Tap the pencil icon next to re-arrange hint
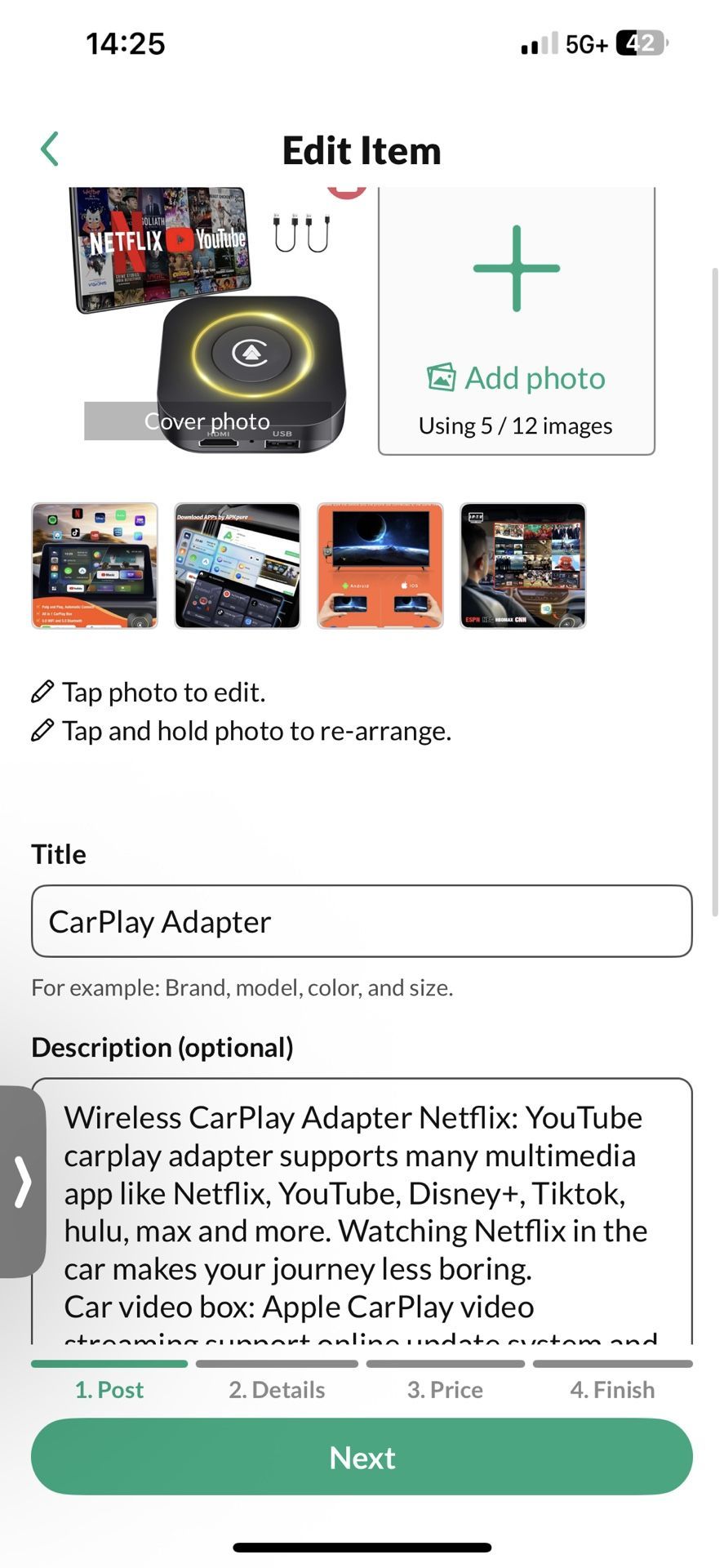Image resolution: width=724 pixels, height=1568 pixels. point(42,729)
